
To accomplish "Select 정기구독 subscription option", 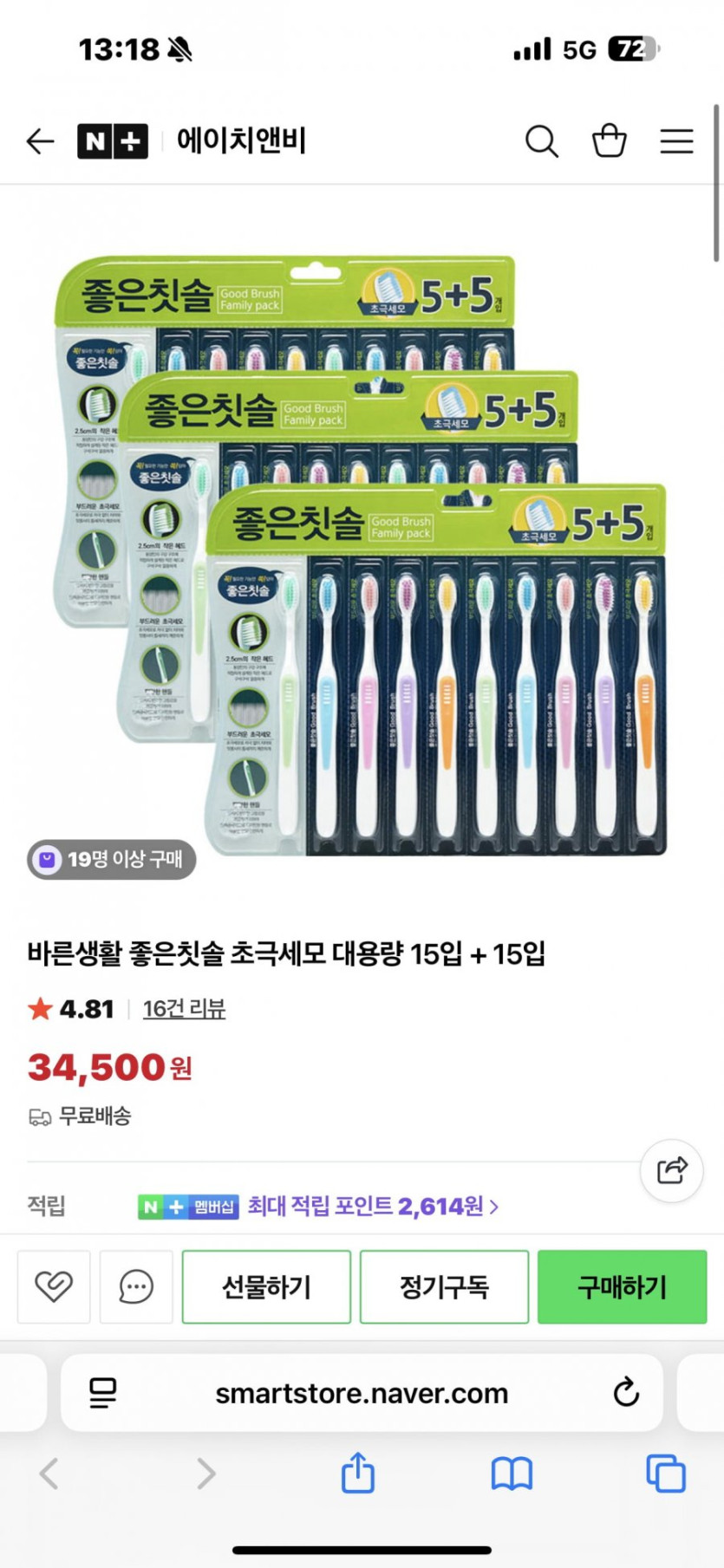I will pyautogui.click(x=444, y=1286).
